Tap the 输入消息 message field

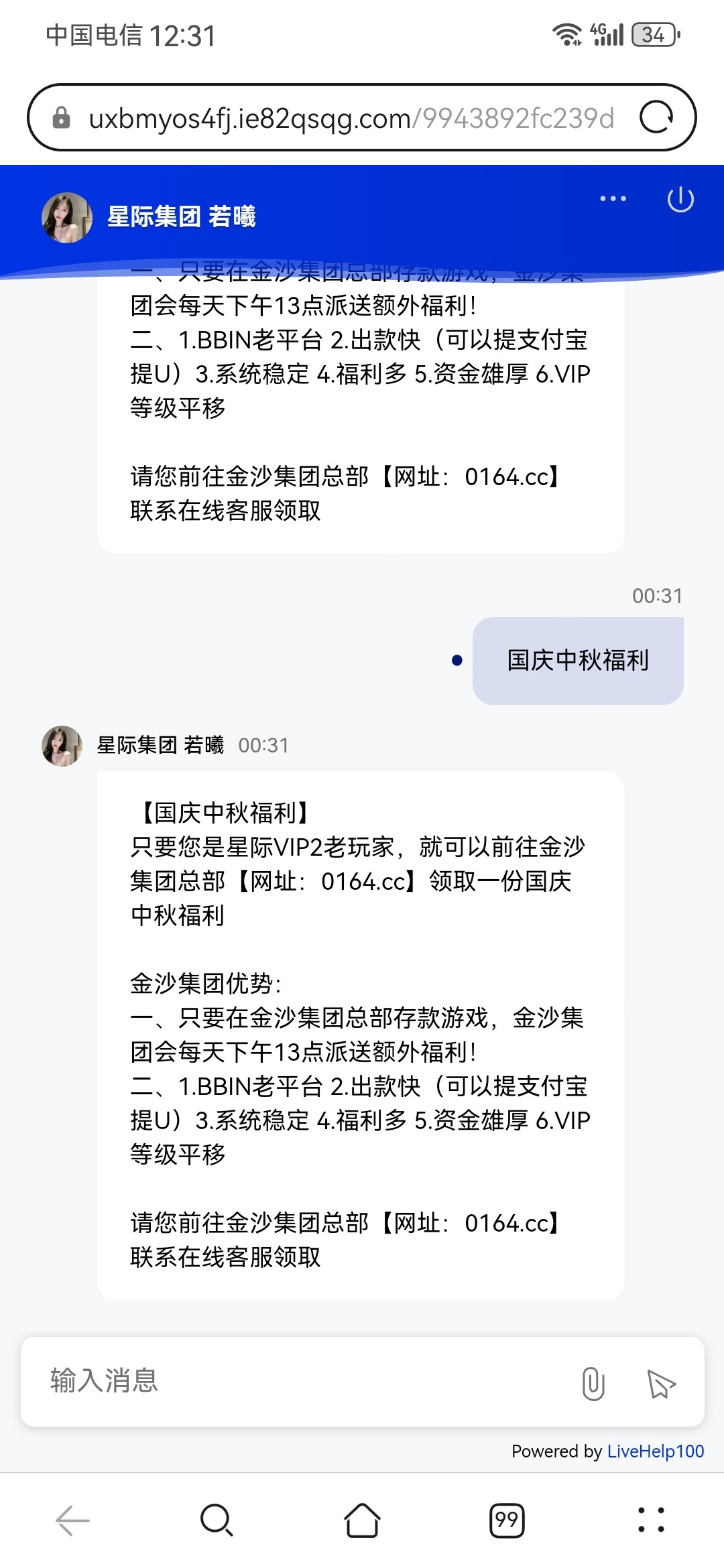[302, 1381]
